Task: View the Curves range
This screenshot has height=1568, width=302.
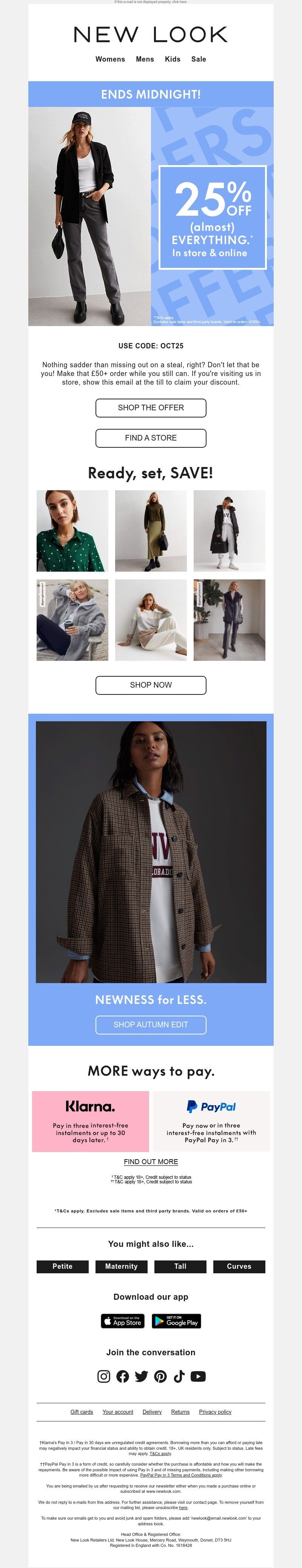Action: (x=239, y=1266)
